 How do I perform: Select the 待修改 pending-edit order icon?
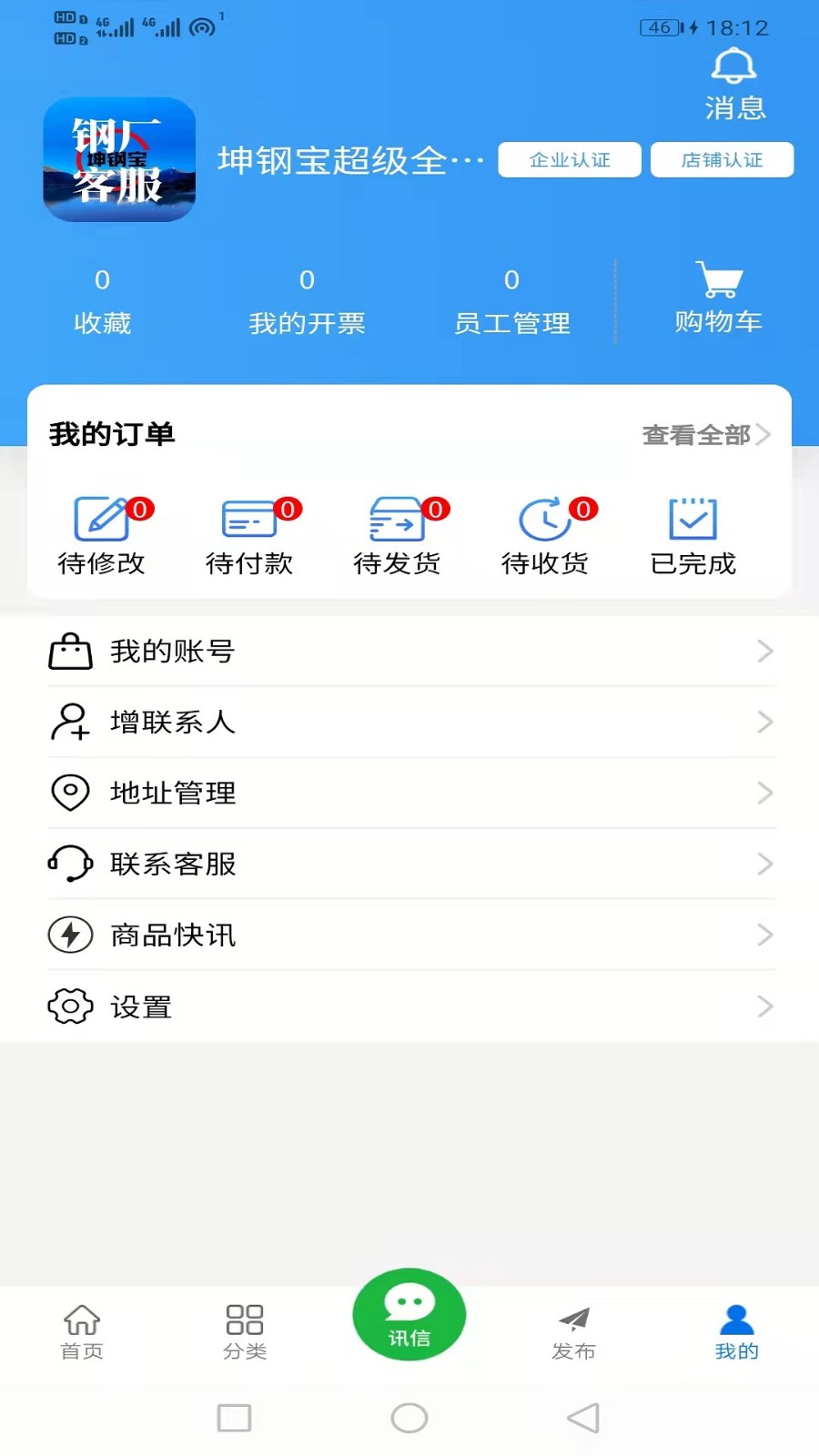pos(102,521)
